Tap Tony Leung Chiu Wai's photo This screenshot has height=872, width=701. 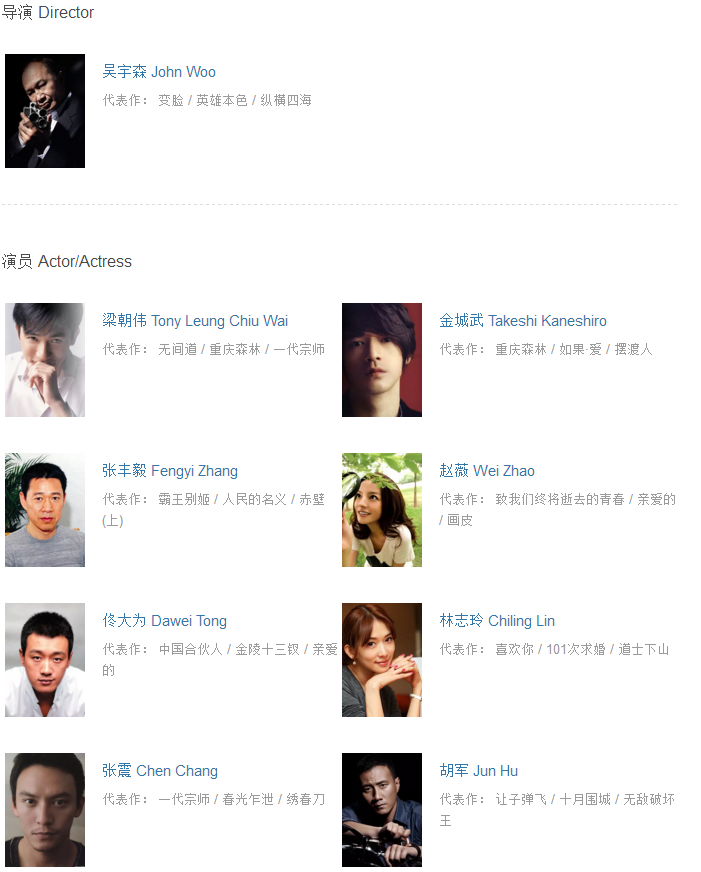45,360
